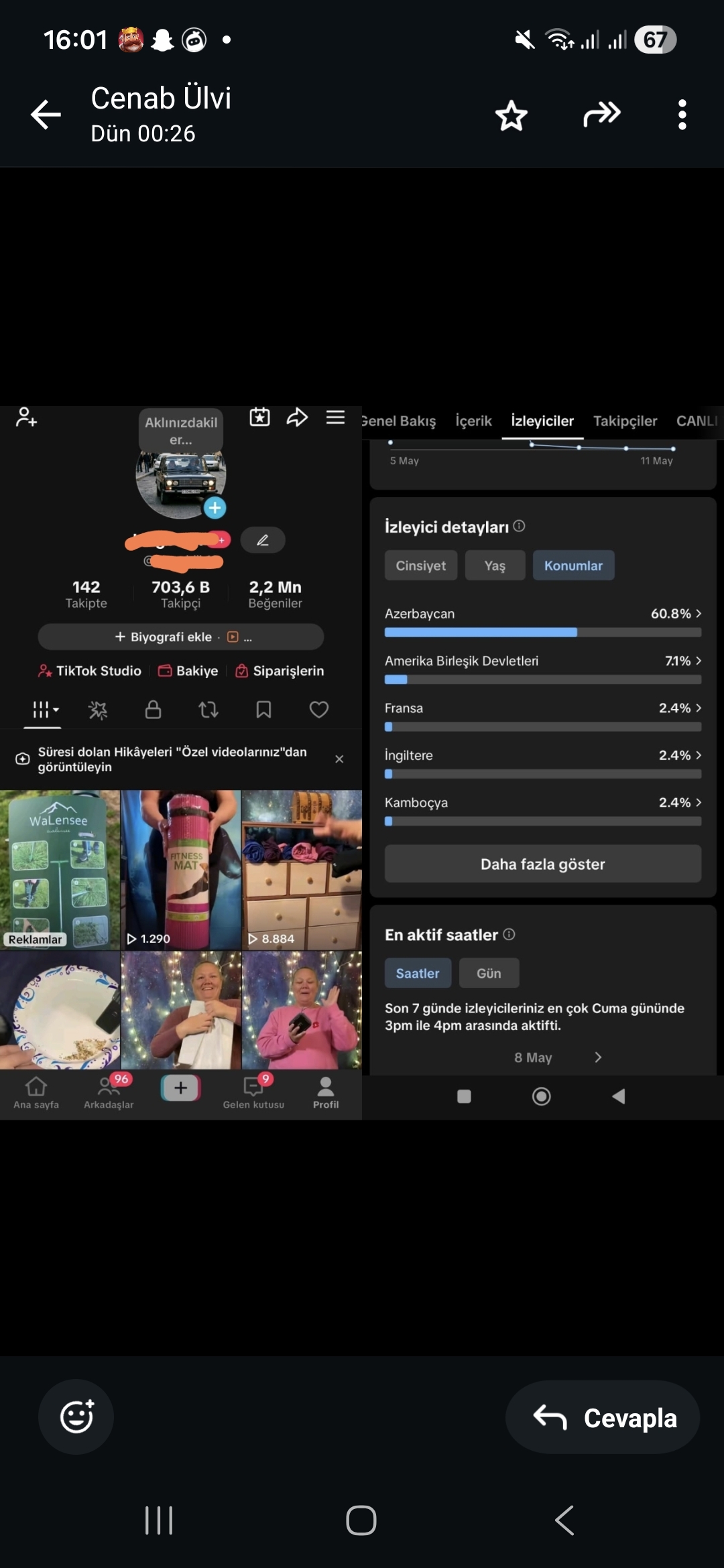Open the system recent apps view
The height and width of the screenshot is (1568, 724).
(159, 1520)
